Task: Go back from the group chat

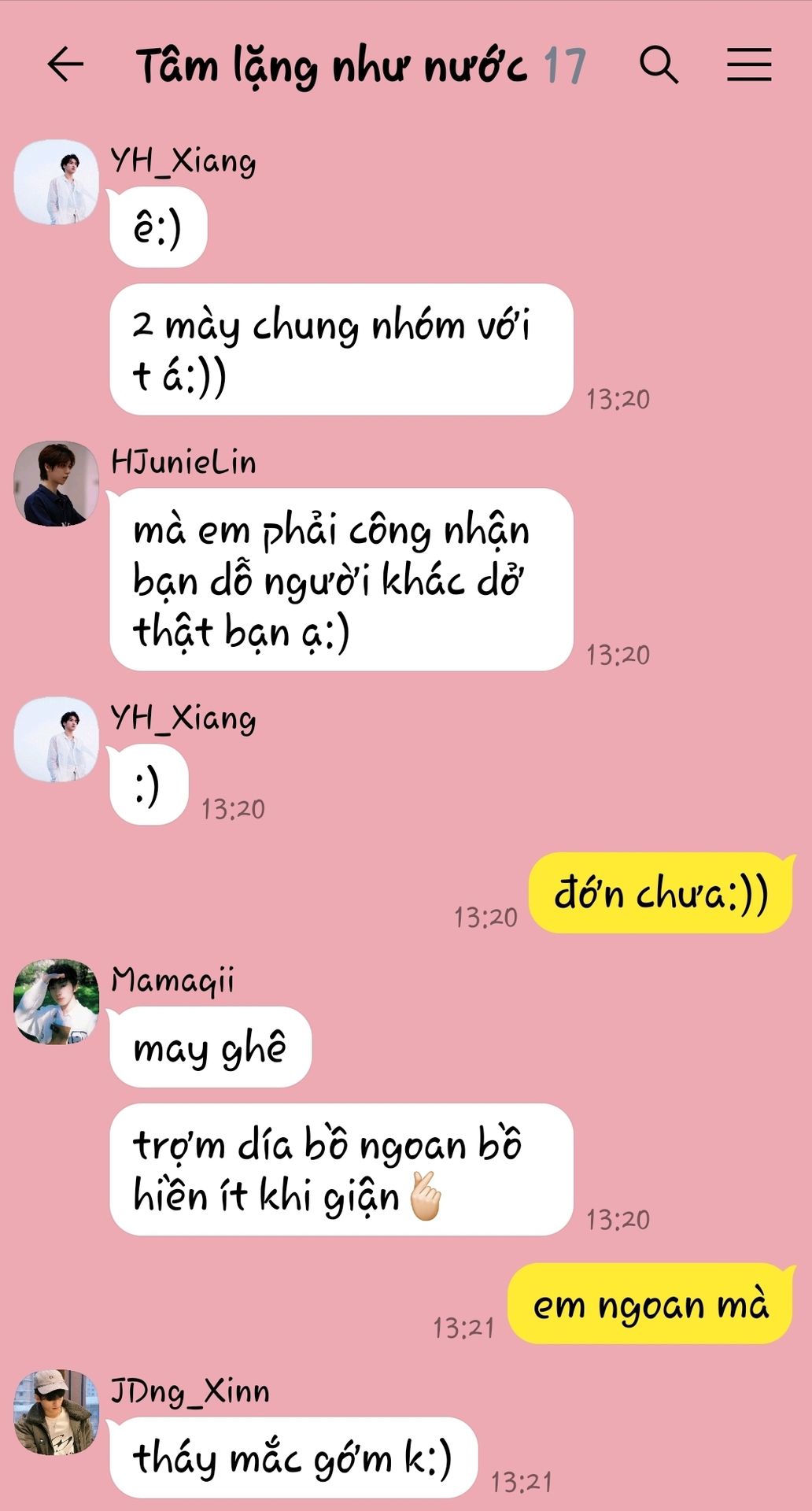Action: [65, 65]
